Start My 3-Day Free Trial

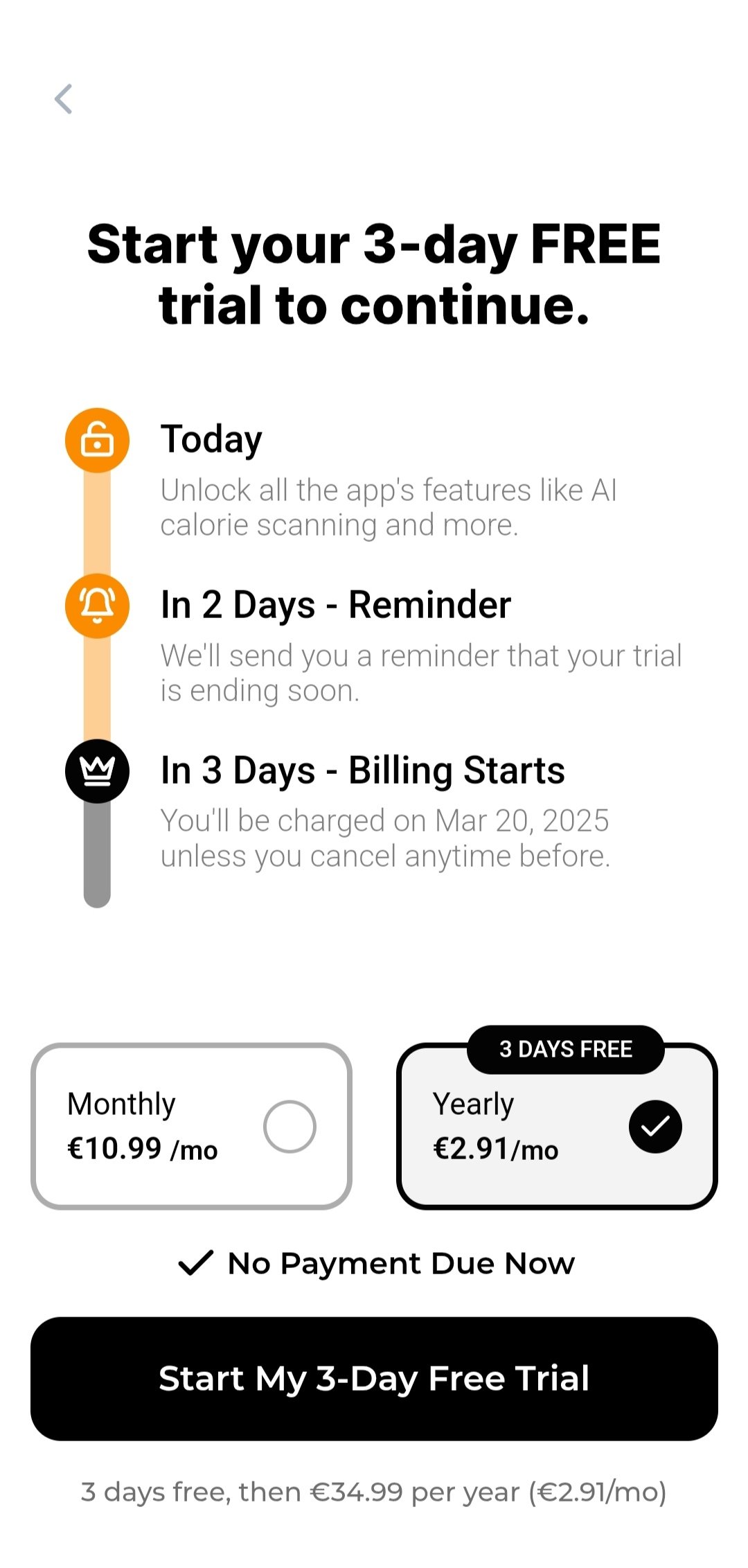tap(374, 1378)
